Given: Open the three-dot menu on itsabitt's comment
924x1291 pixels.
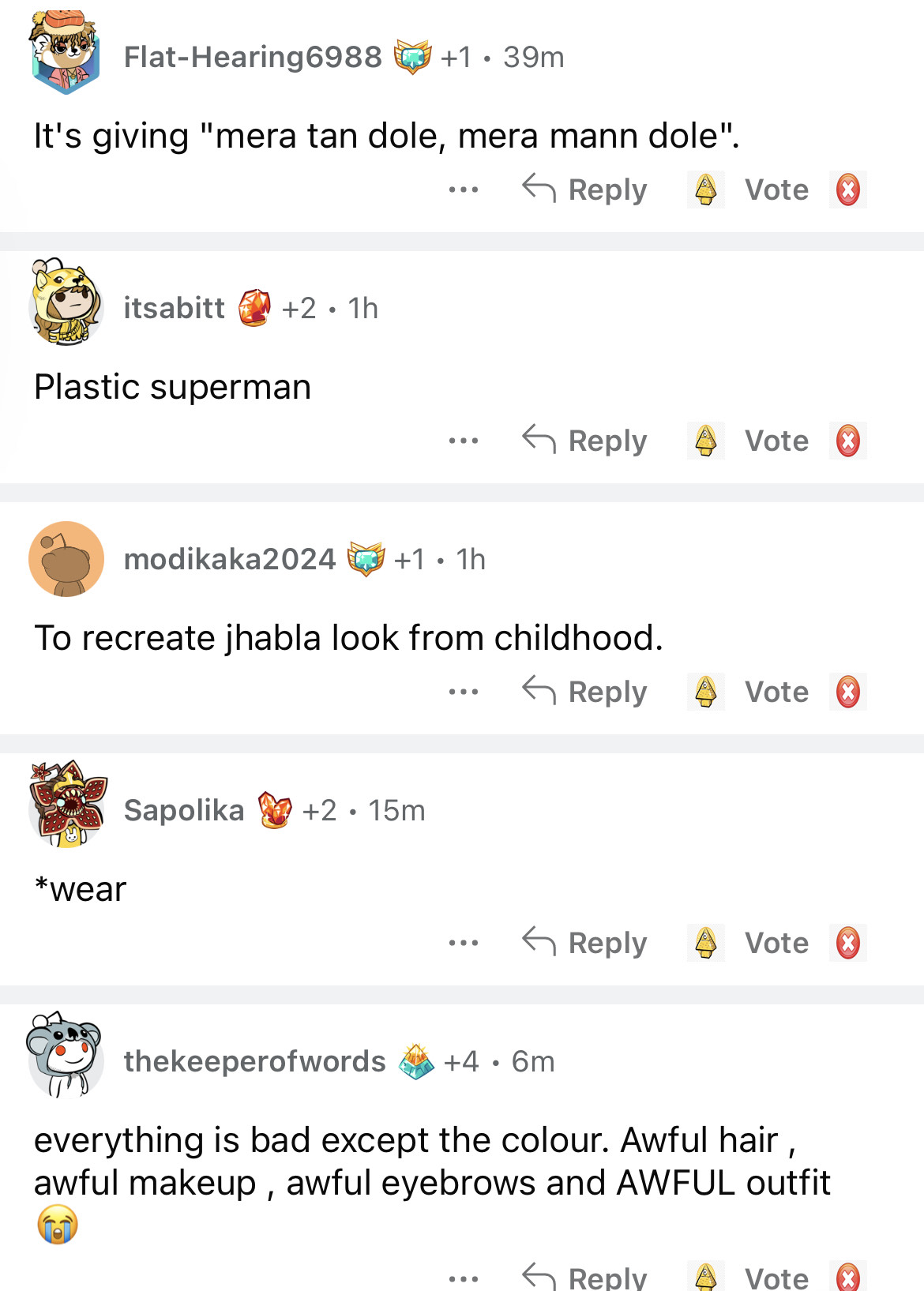Looking at the screenshot, I should point(463,441).
